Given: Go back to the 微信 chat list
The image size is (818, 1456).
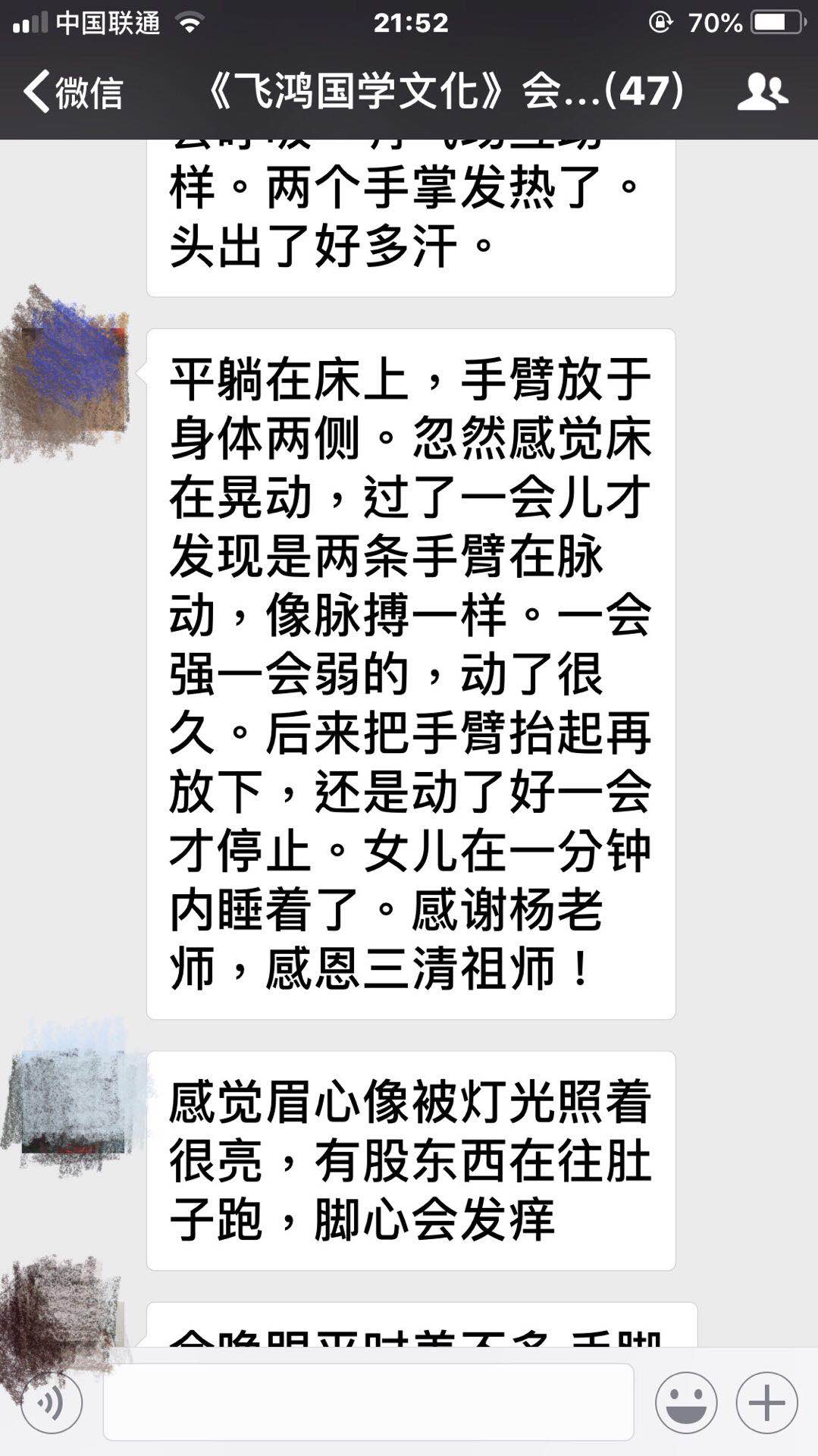Looking at the screenshot, I should point(72,91).
